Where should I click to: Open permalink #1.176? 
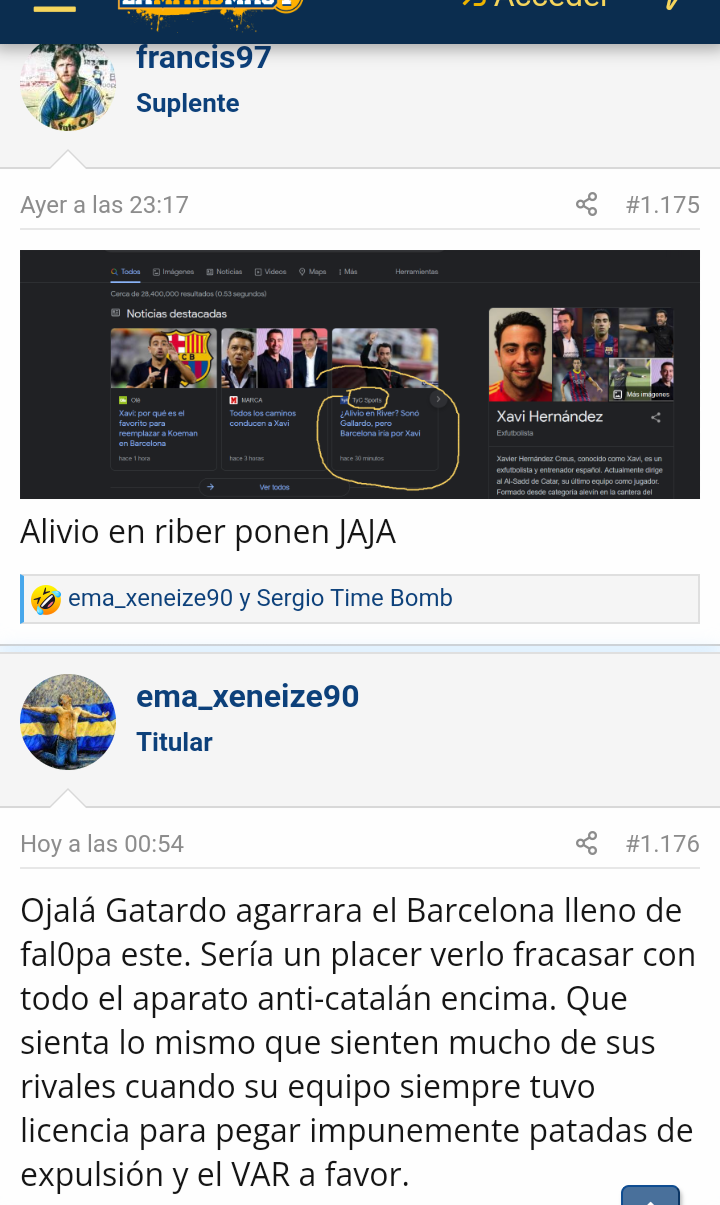pyautogui.click(x=662, y=844)
